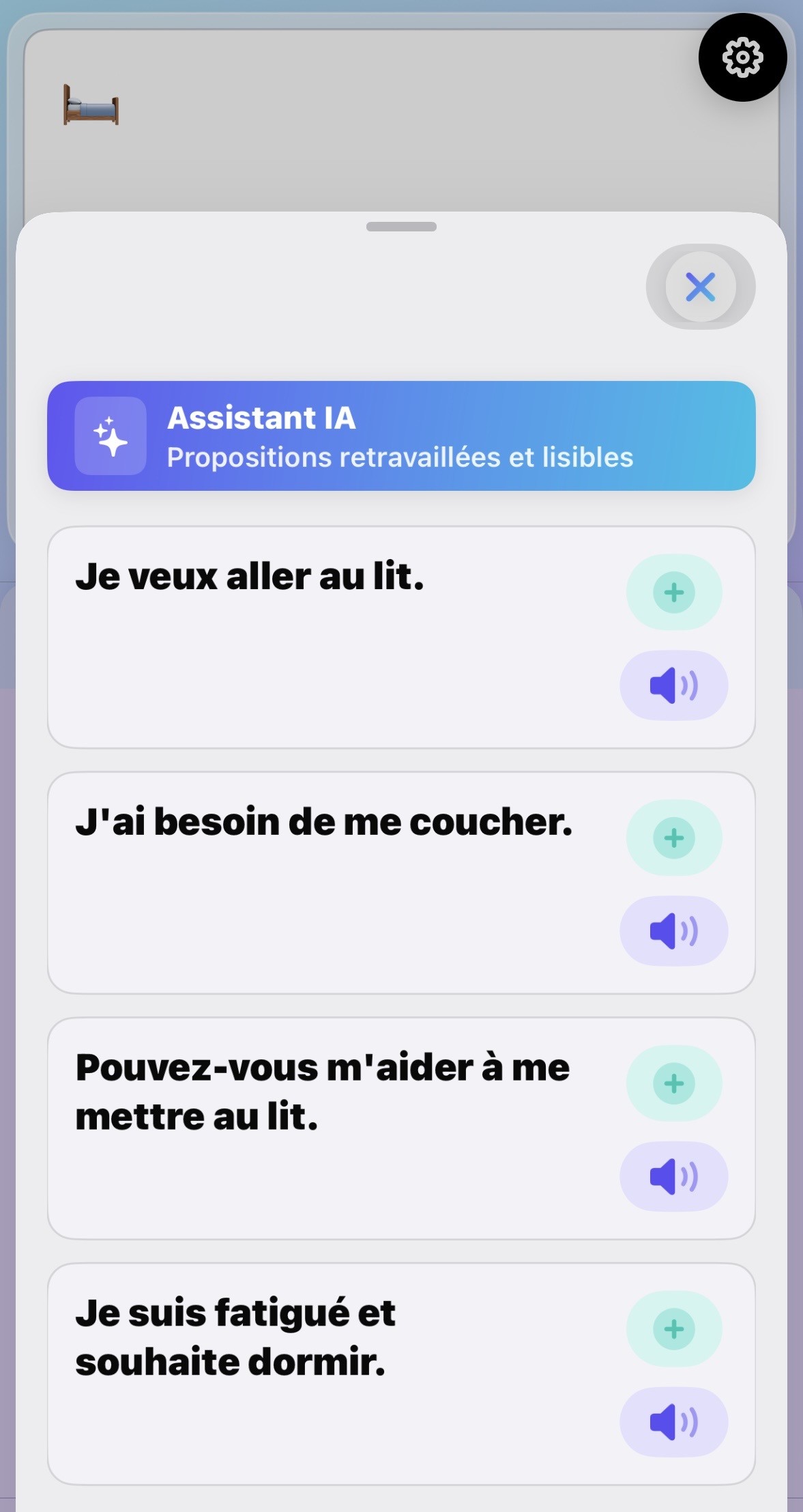Close the suggestions panel
The image size is (803, 1512).
pyautogui.click(x=701, y=287)
